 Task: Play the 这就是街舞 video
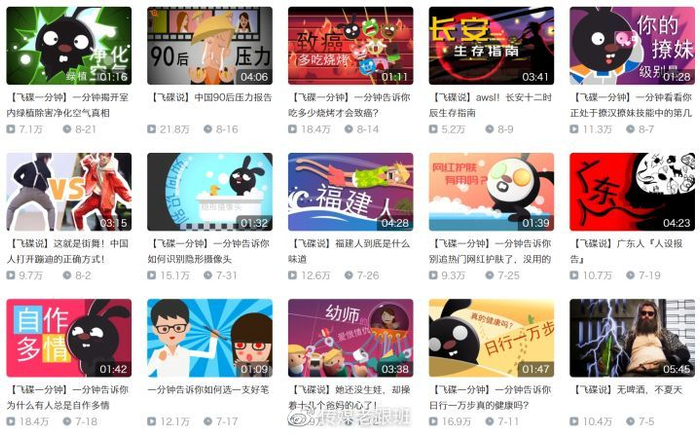68,192
